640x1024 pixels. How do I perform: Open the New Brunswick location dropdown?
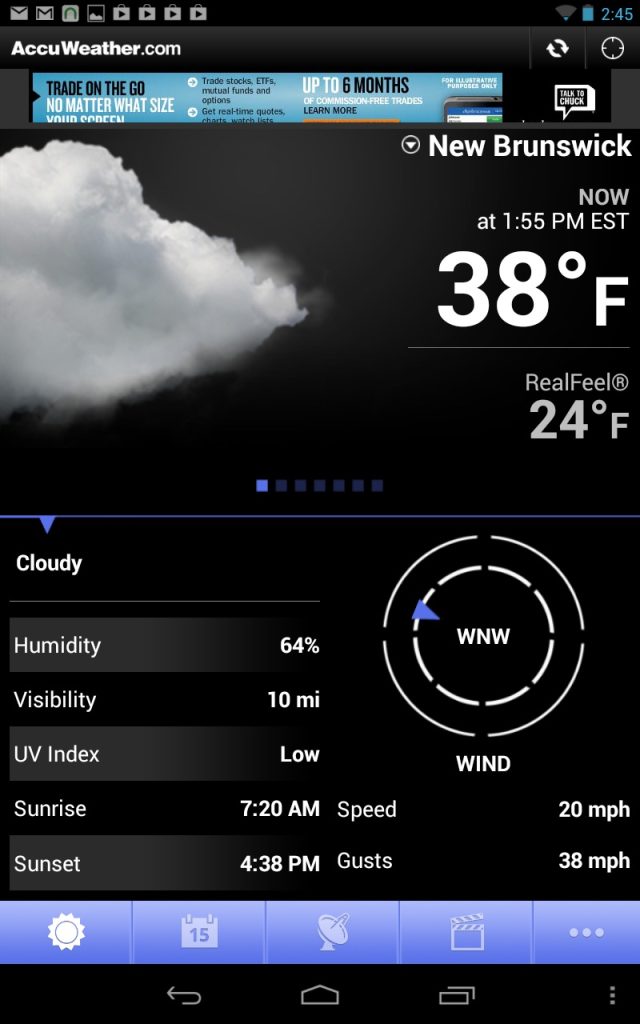(x=516, y=146)
